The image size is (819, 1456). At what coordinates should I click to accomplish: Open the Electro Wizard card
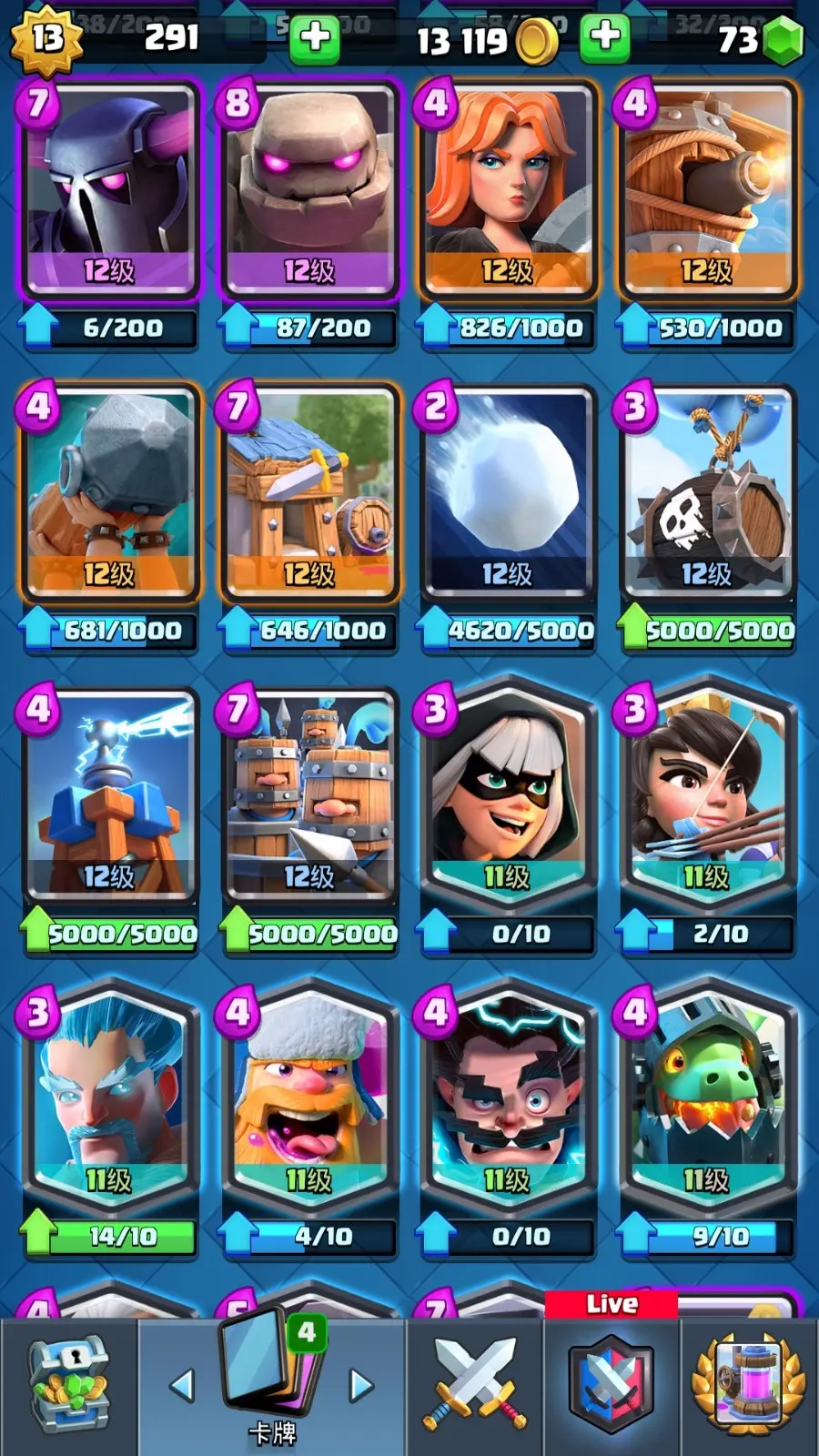[508, 1095]
